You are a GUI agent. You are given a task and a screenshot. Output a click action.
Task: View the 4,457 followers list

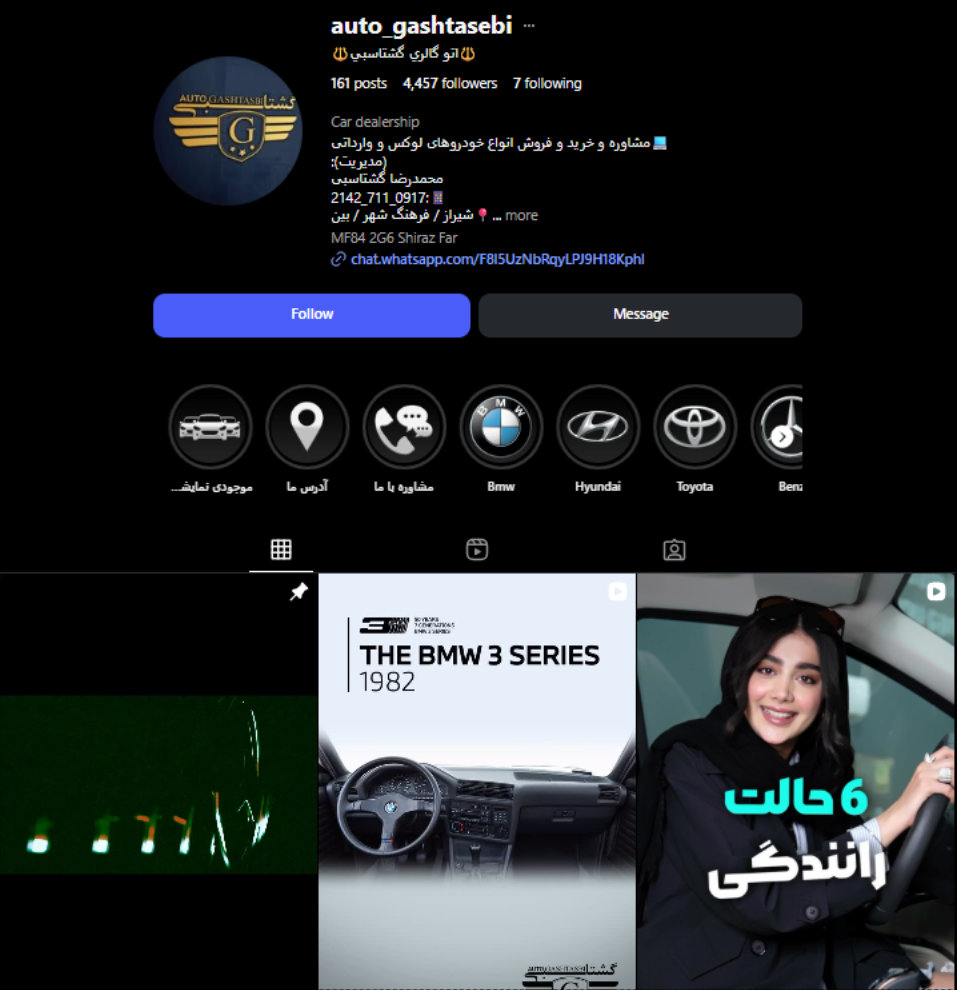(449, 83)
